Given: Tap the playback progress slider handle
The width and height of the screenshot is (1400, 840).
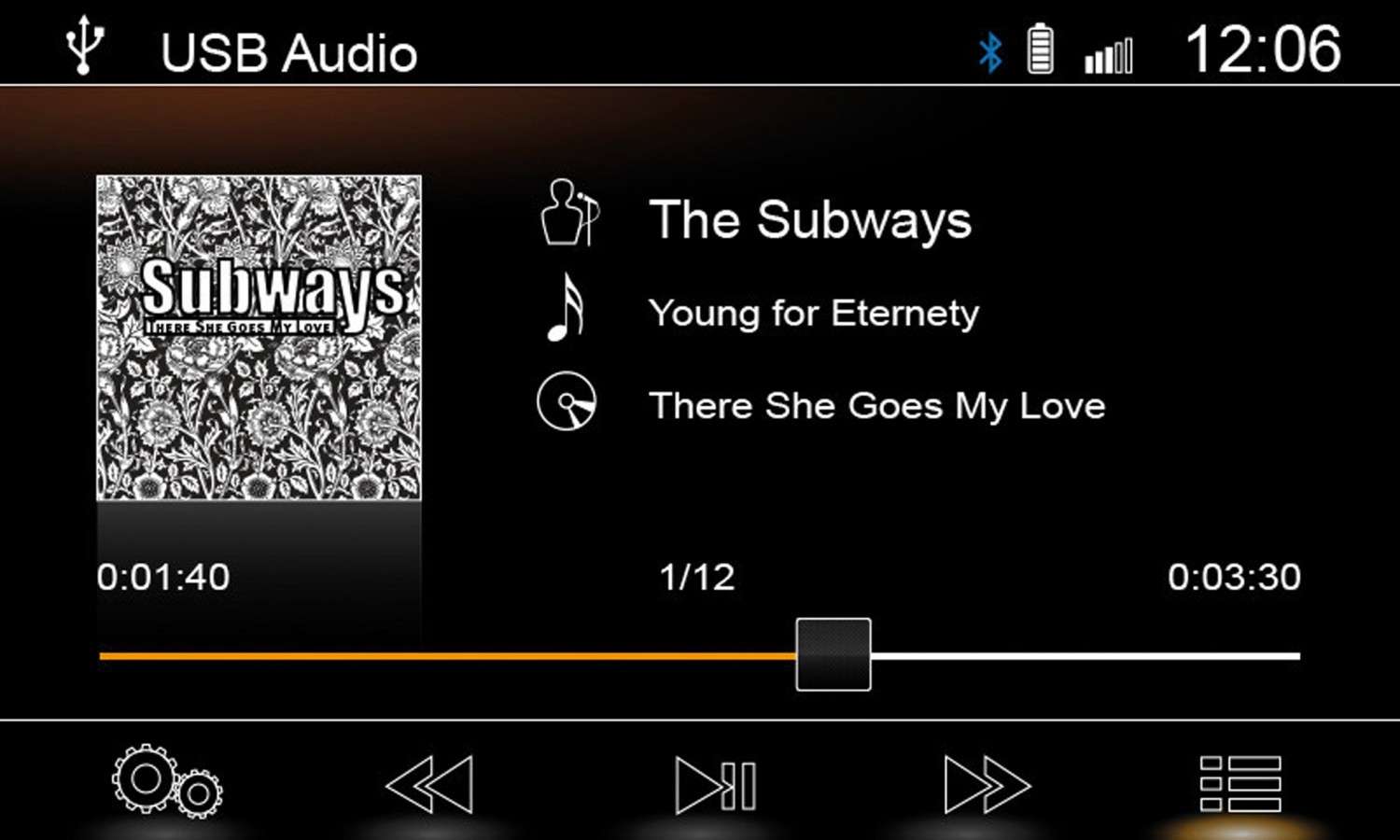Looking at the screenshot, I should tap(833, 654).
